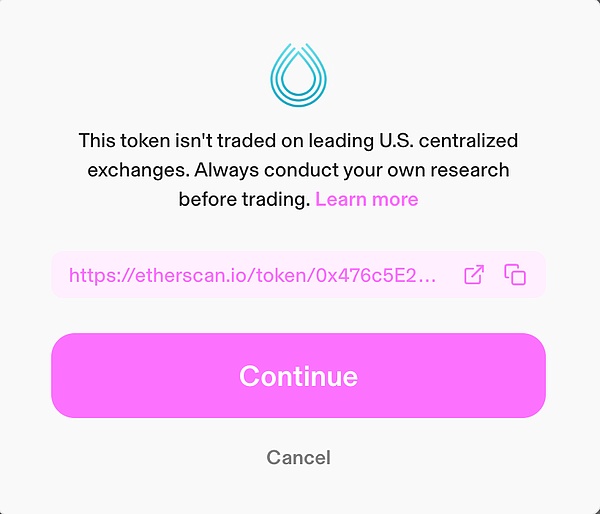
Task: Confirm with the Continue button
Action: [298, 376]
